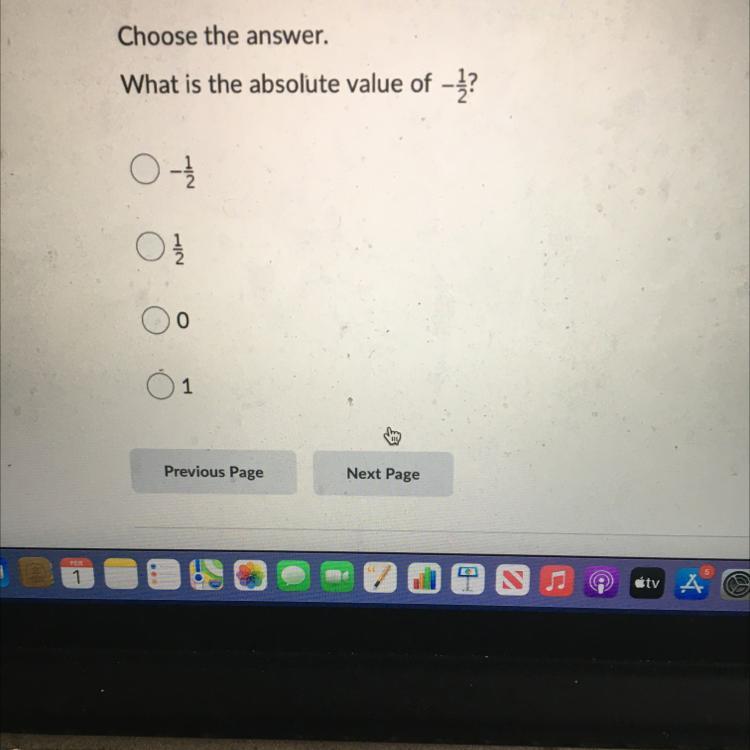Launch the yellow Notes app in dock

point(121,575)
